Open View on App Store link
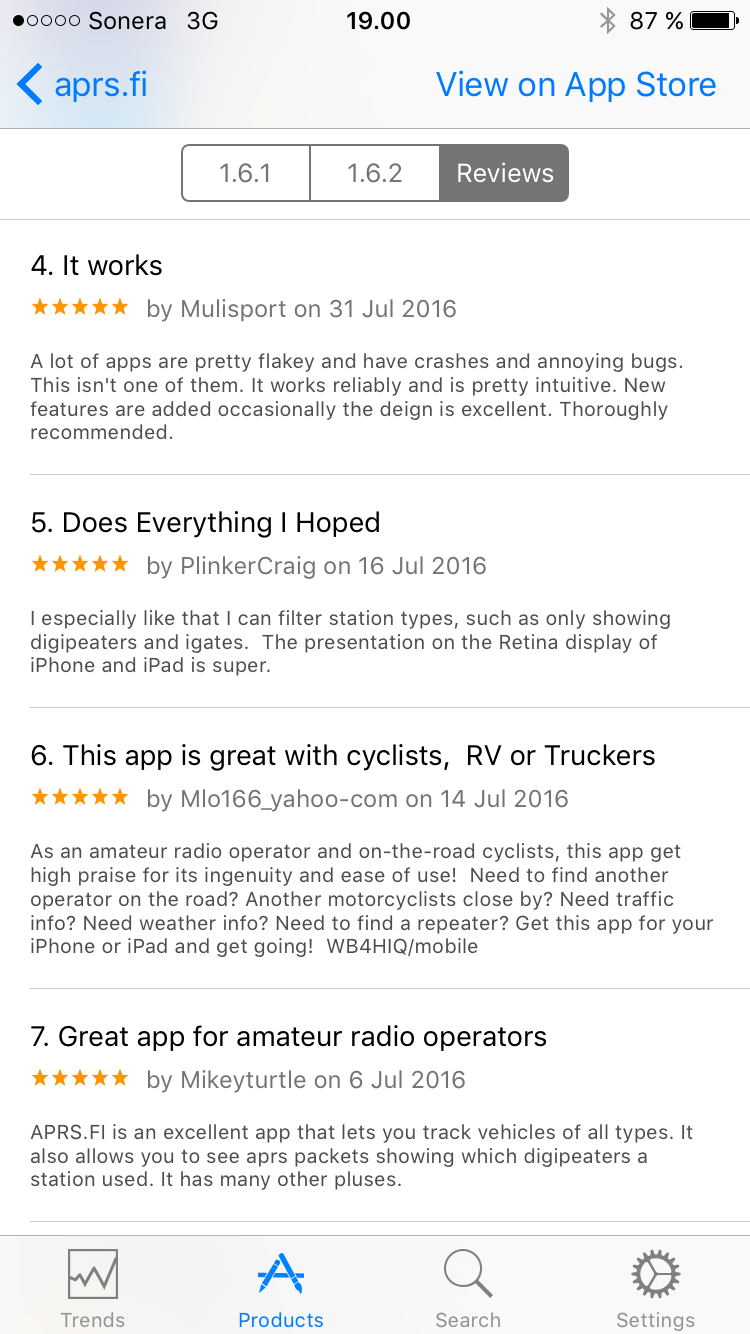The height and width of the screenshot is (1334, 750). point(576,85)
